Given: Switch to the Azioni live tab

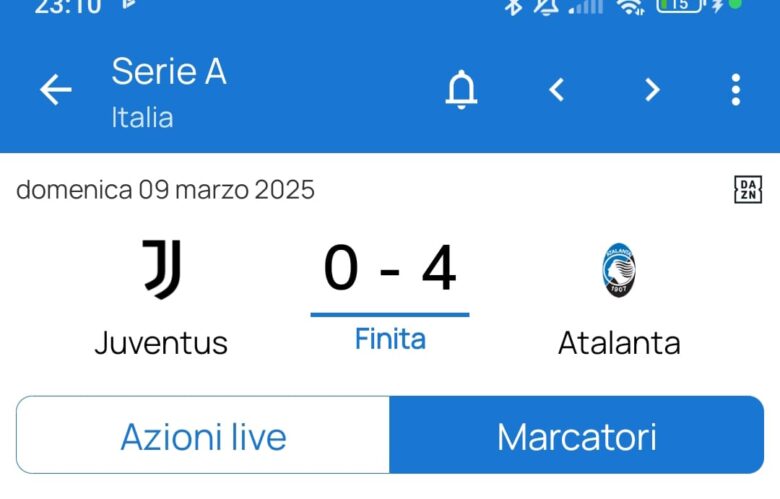Looking at the screenshot, I should tap(203, 436).
